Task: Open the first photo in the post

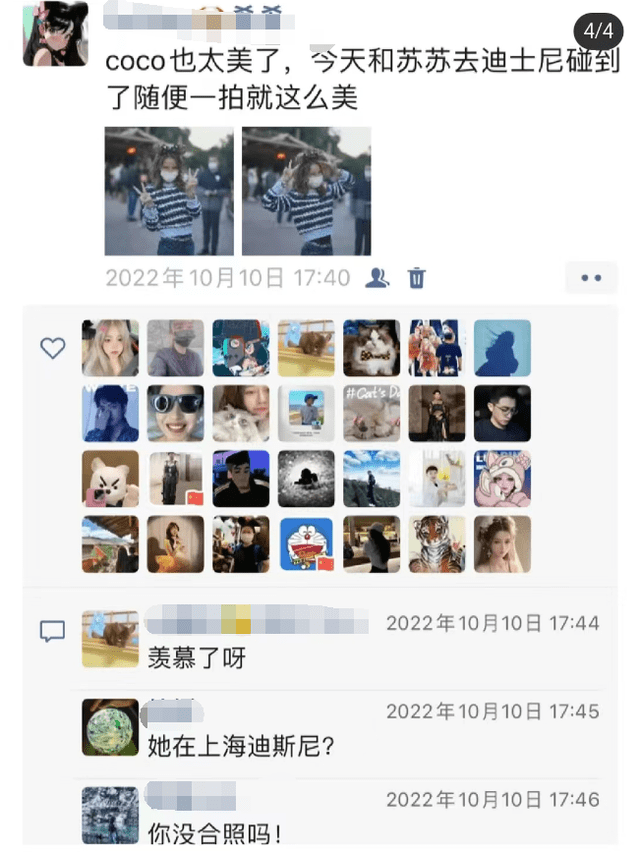Action: [169, 191]
